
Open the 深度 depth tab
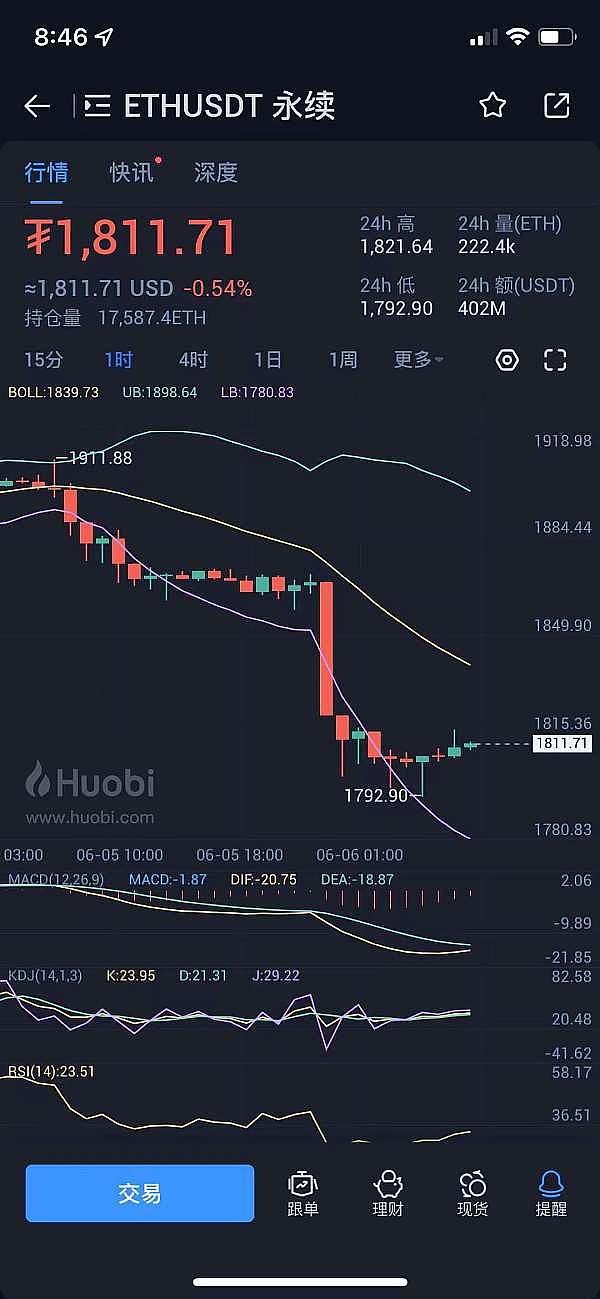[216, 172]
